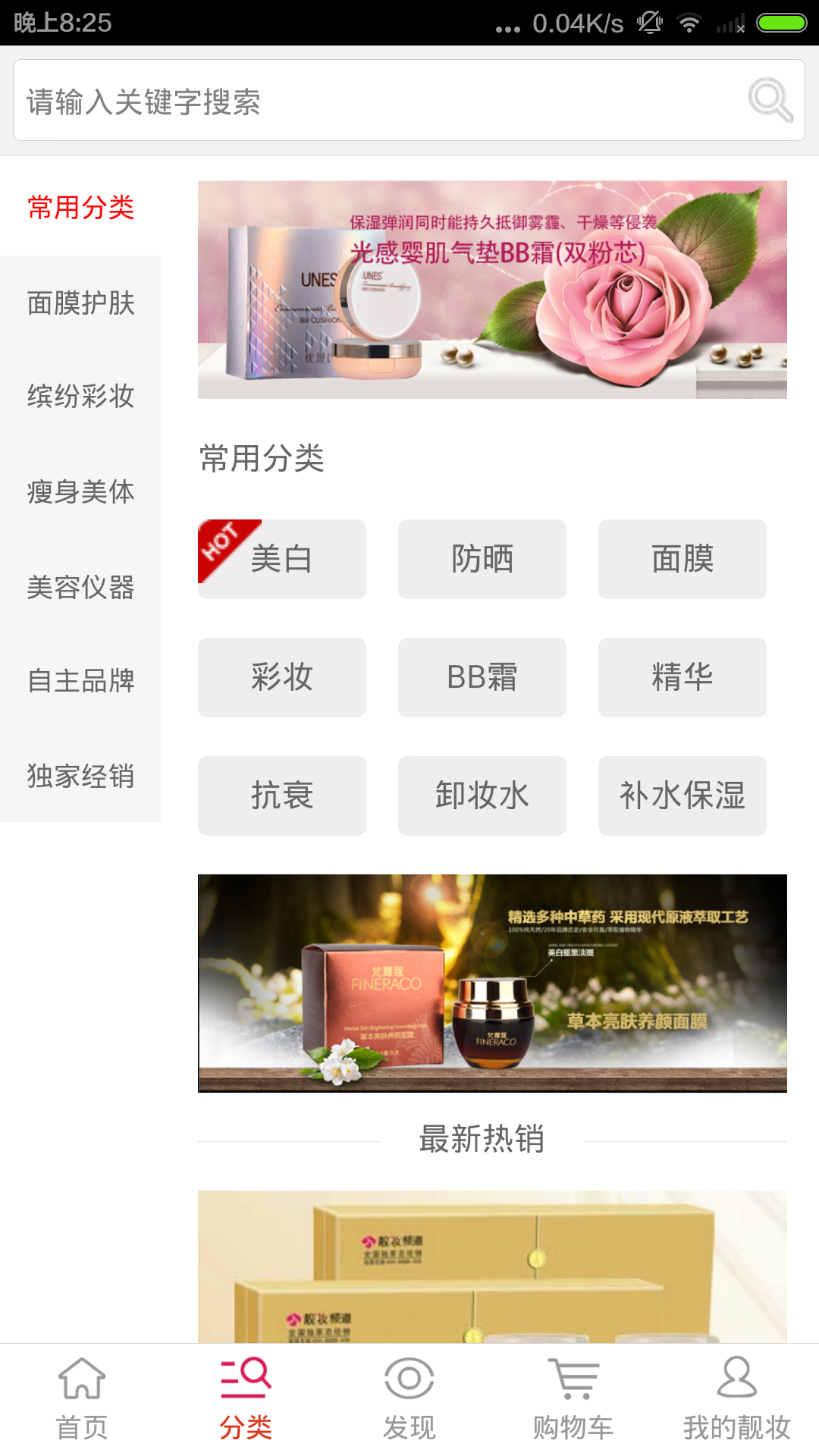Screen dimensions: 819x1456
Task: Tap the magnifier search icon
Action: tap(770, 100)
